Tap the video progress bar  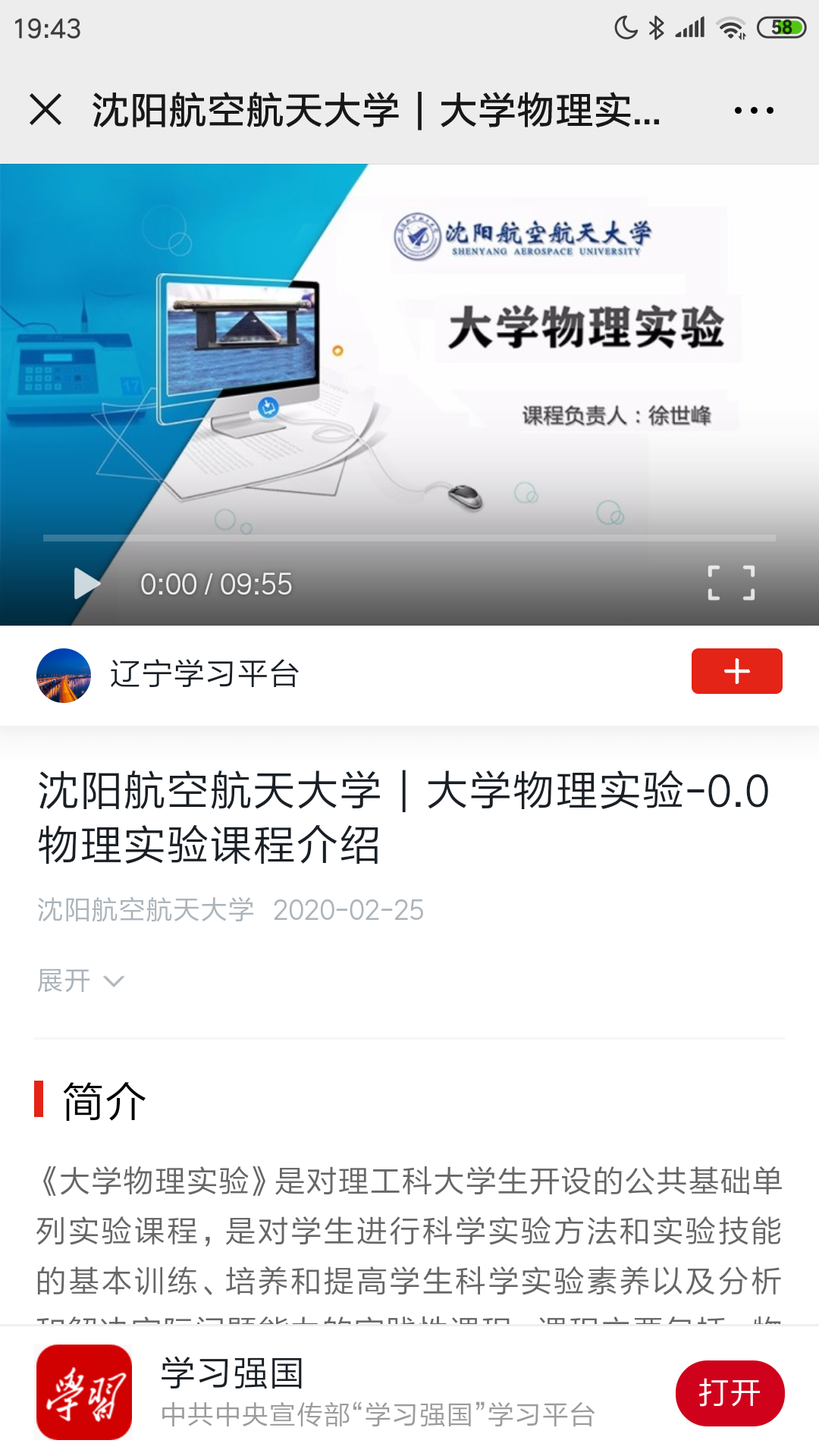pyautogui.click(x=409, y=538)
